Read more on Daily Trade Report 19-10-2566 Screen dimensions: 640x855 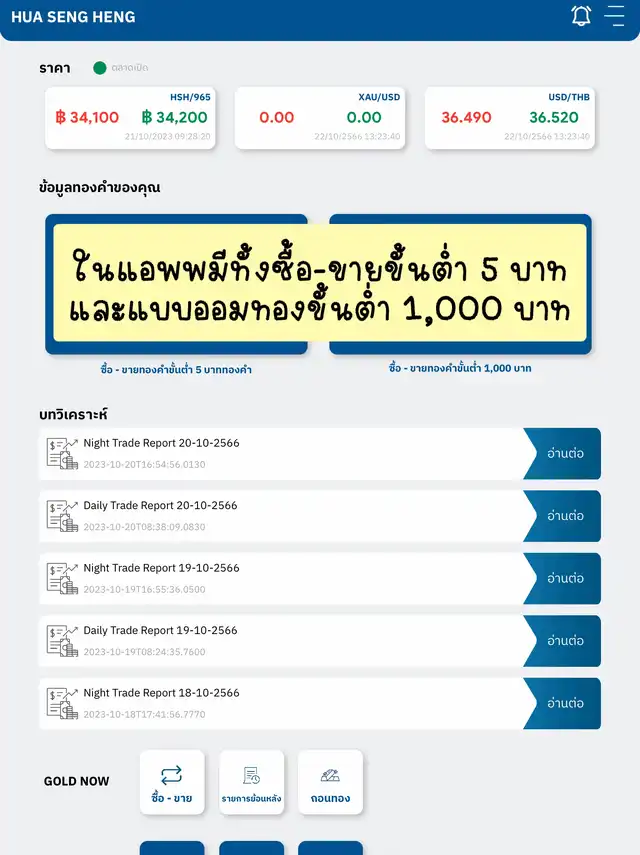click(564, 641)
